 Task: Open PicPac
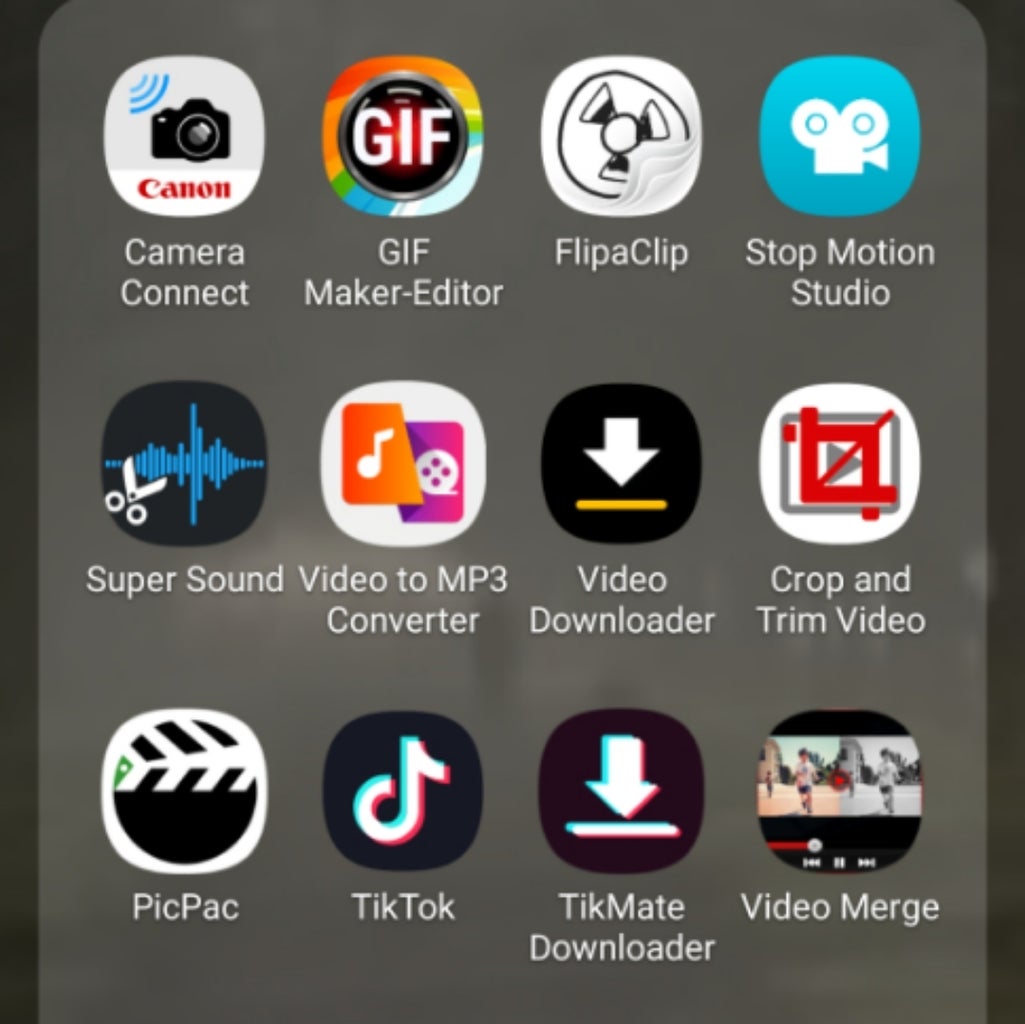[184, 791]
